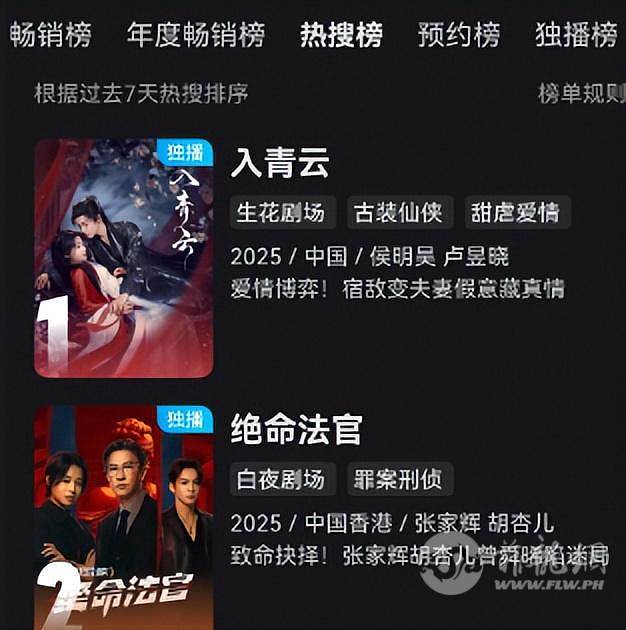Switch to the 年度畅销榜 tab

point(196,36)
